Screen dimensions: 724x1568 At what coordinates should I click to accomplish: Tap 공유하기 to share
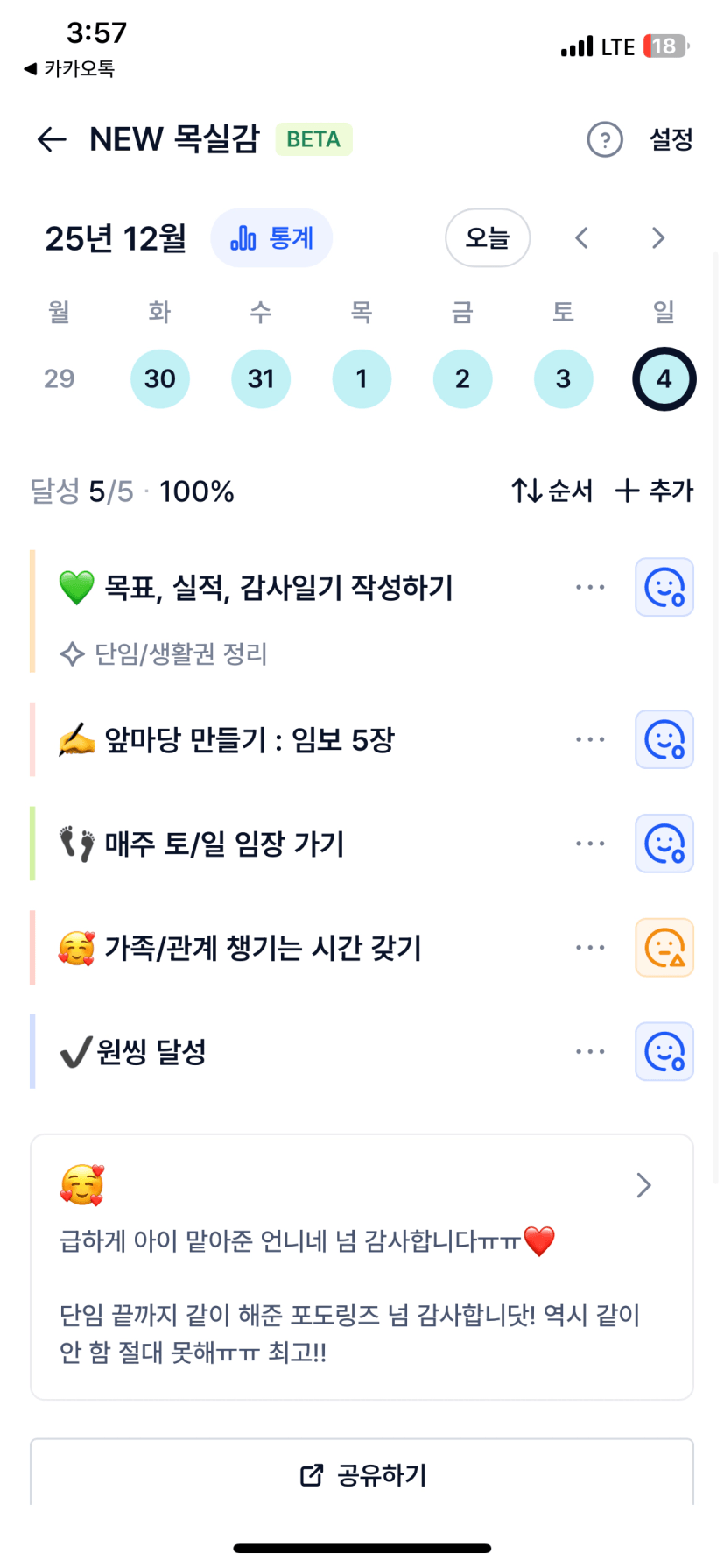click(362, 1475)
